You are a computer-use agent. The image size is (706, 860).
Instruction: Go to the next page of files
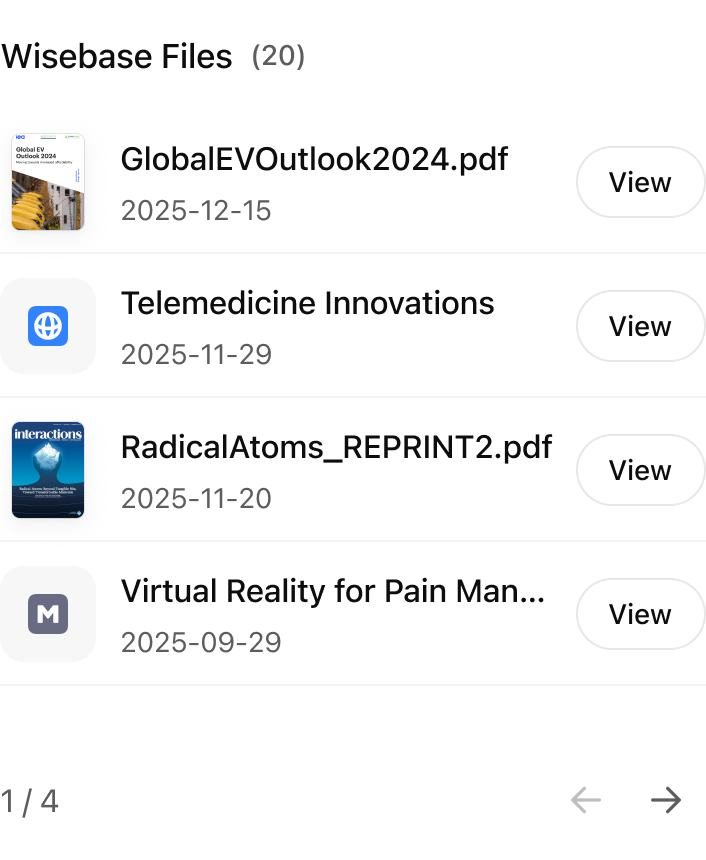665,799
